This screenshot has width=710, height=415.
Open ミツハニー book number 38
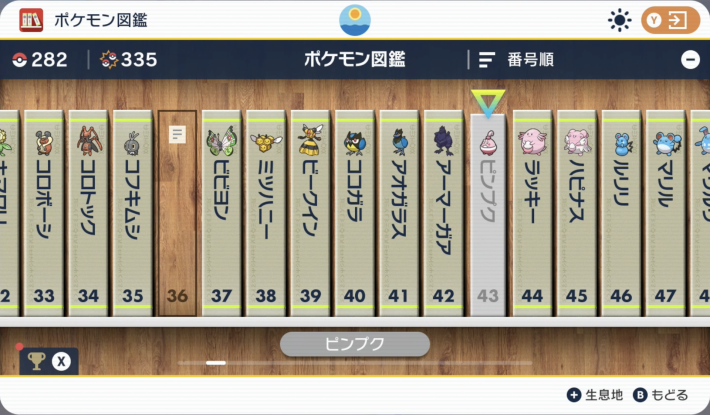pyautogui.click(x=266, y=210)
